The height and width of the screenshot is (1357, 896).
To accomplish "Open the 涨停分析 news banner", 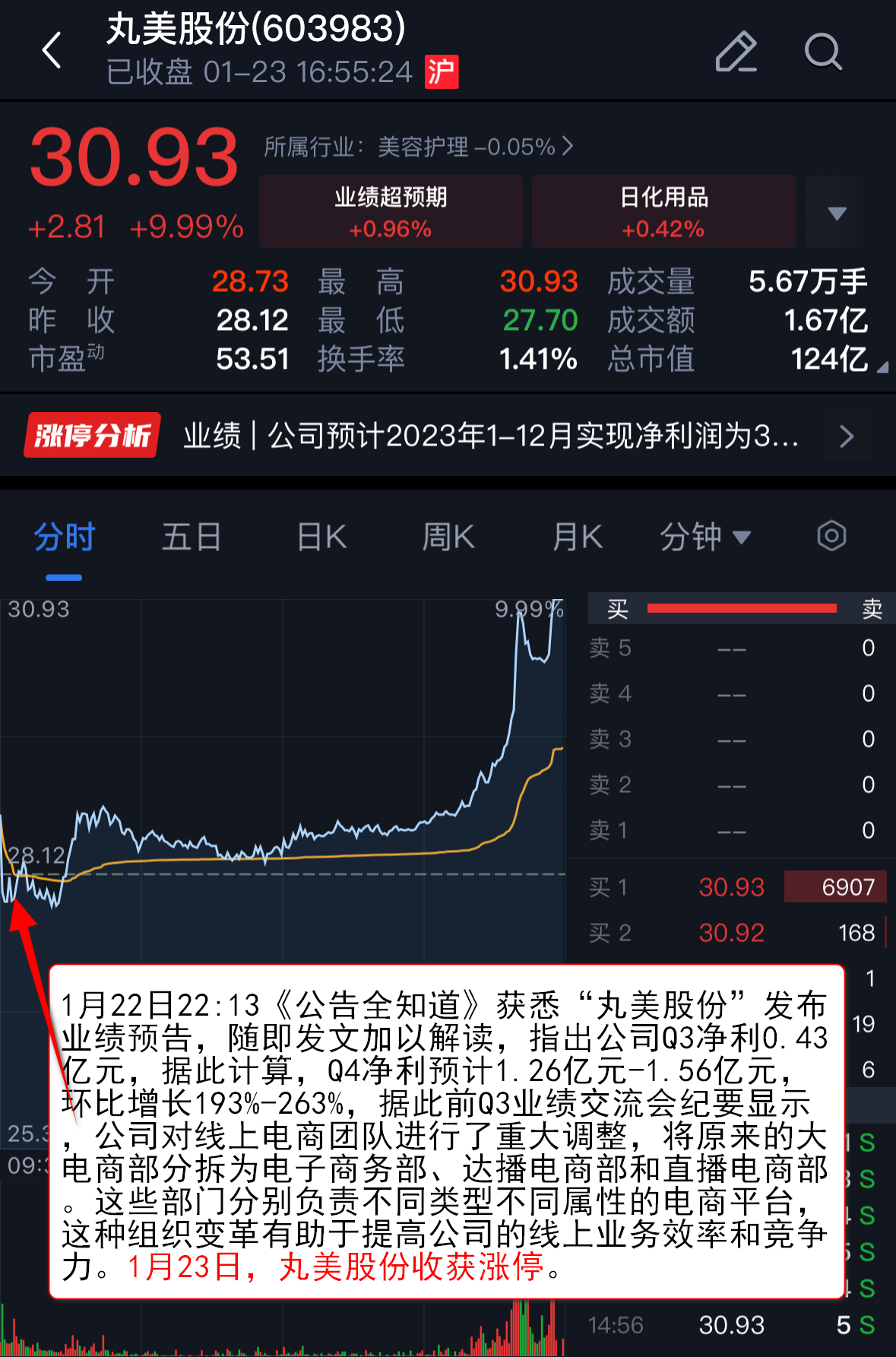I will pyautogui.click(x=448, y=436).
